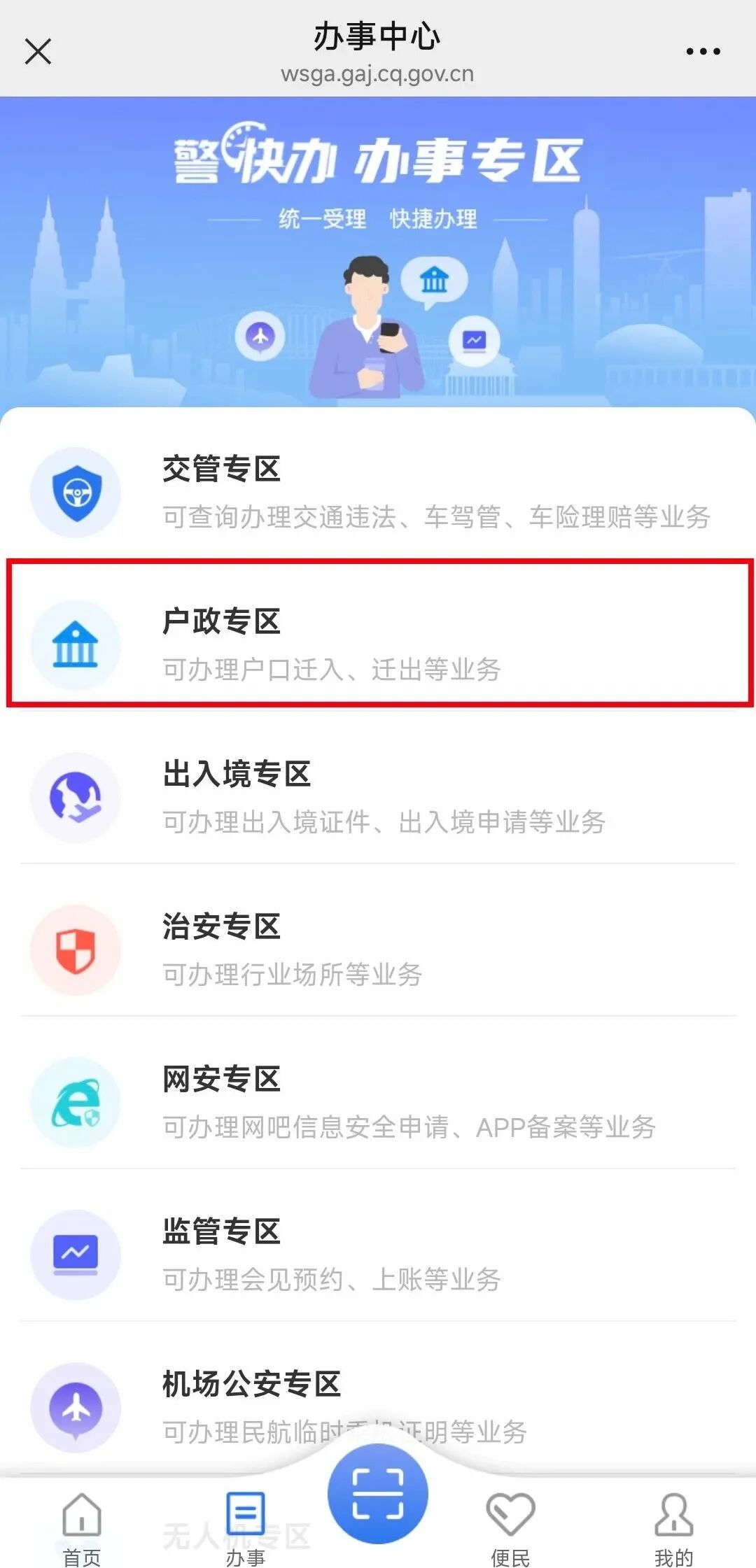The width and height of the screenshot is (756, 1568).
Task: Select the 办事 tab
Action: tap(245, 1530)
